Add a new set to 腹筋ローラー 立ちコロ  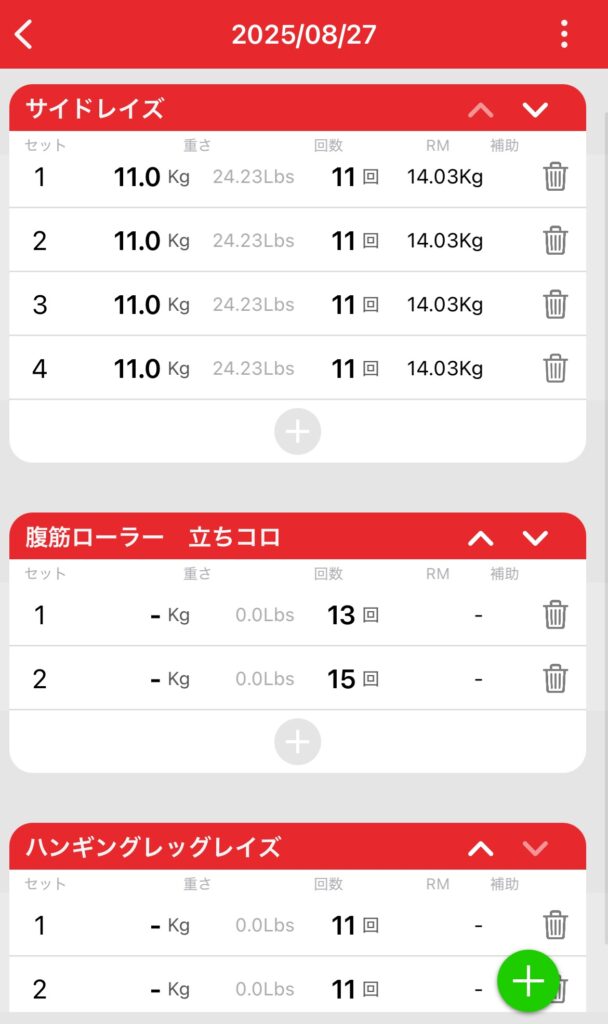pyautogui.click(x=298, y=742)
